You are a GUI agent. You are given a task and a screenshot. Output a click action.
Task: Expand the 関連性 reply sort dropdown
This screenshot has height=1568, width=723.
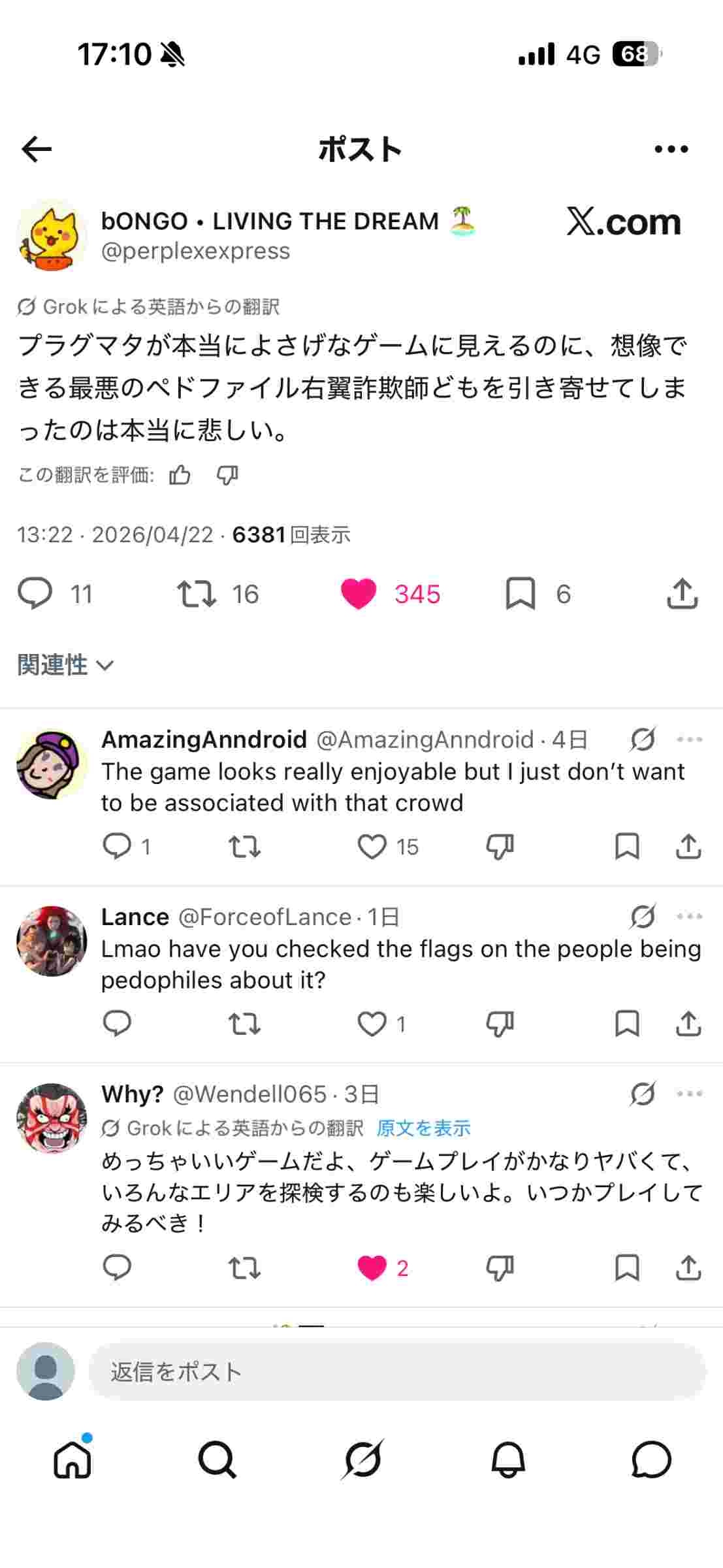pos(65,665)
